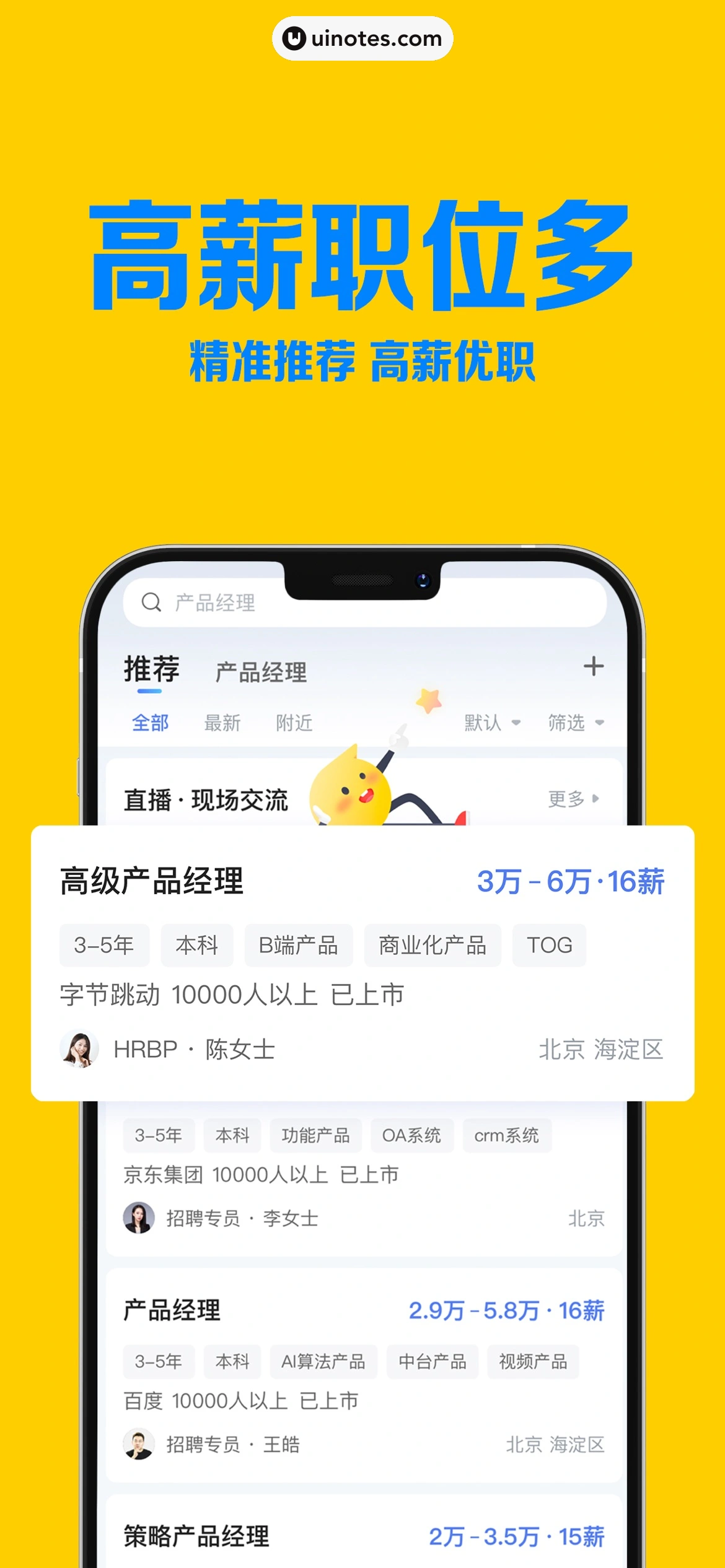Open recruiter 王皓's avatar photo
Viewport: 725px width, 1568px height.
(138, 1445)
